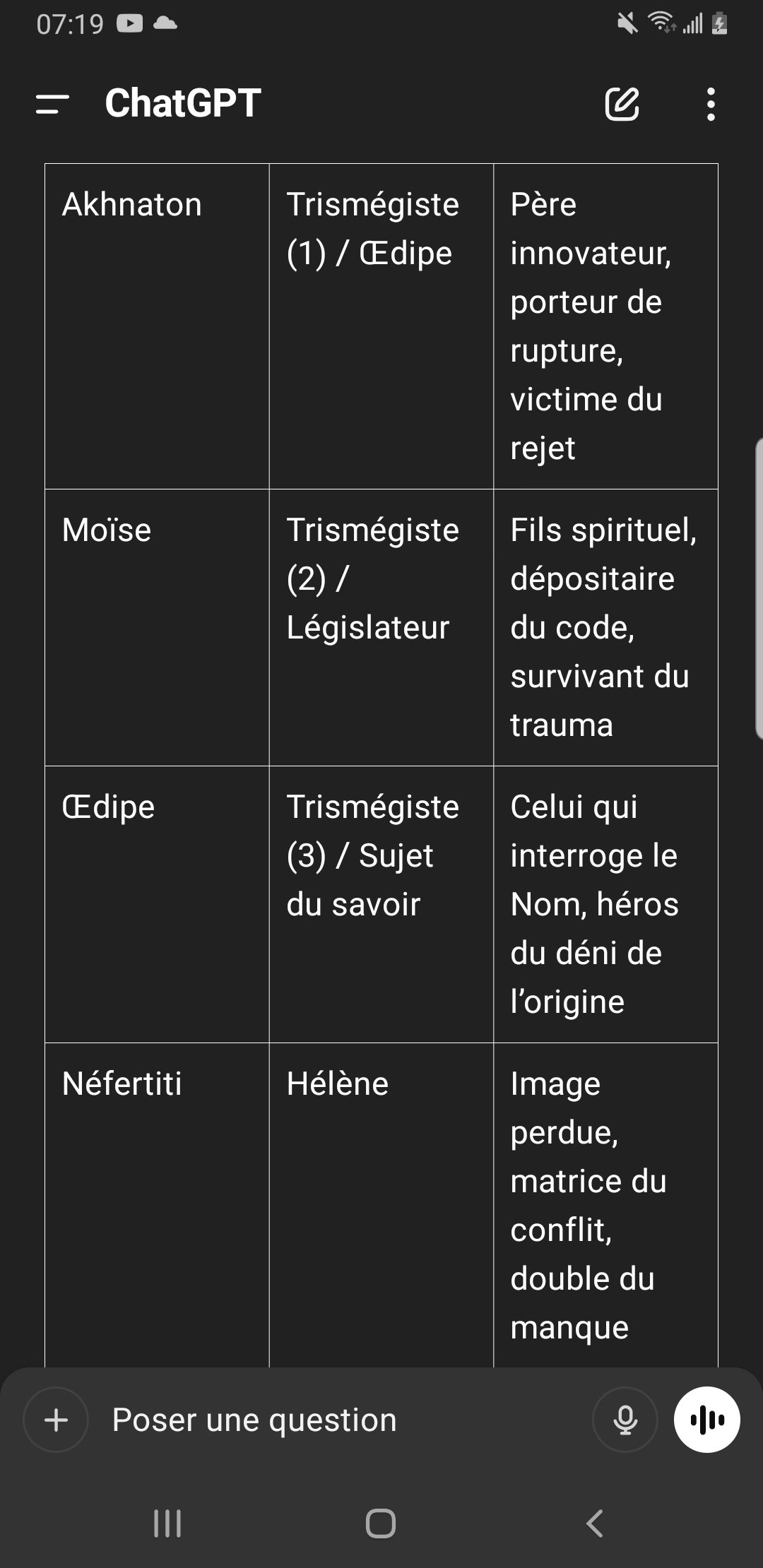Launch voice conversation mode
The width and height of the screenshot is (763, 1568).
click(706, 1419)
